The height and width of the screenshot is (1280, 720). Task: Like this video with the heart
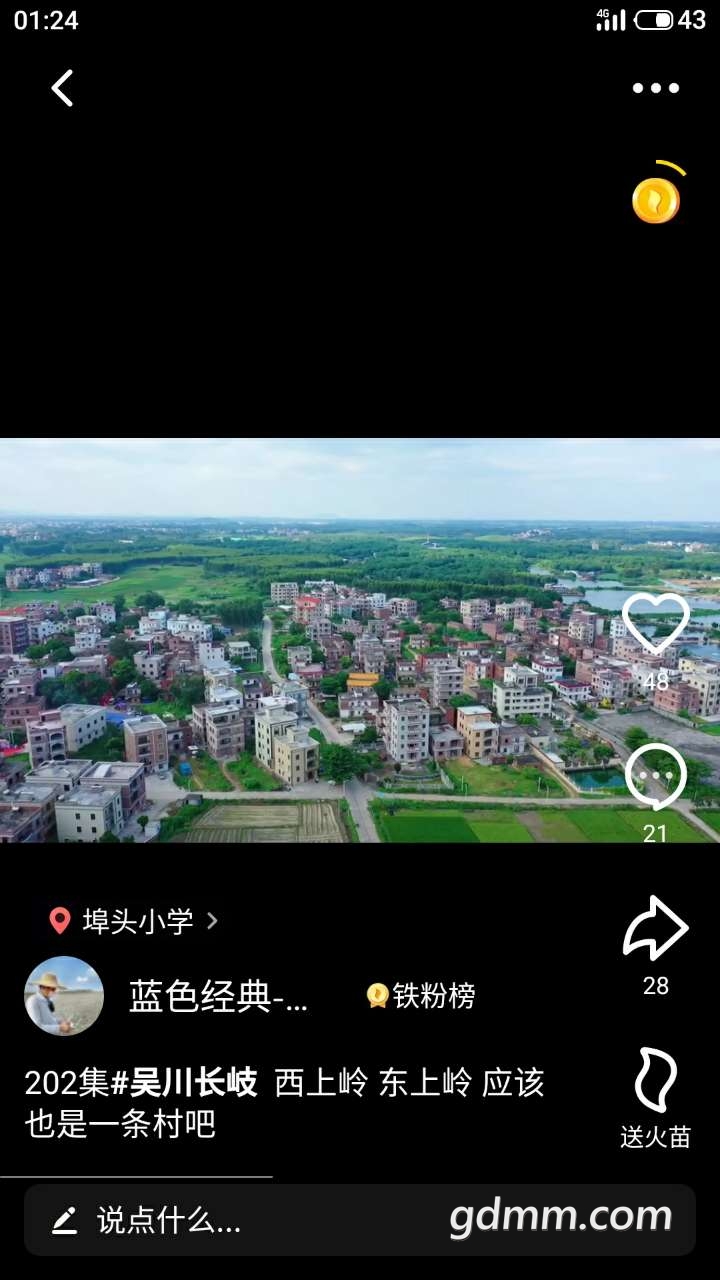(656, 625)
